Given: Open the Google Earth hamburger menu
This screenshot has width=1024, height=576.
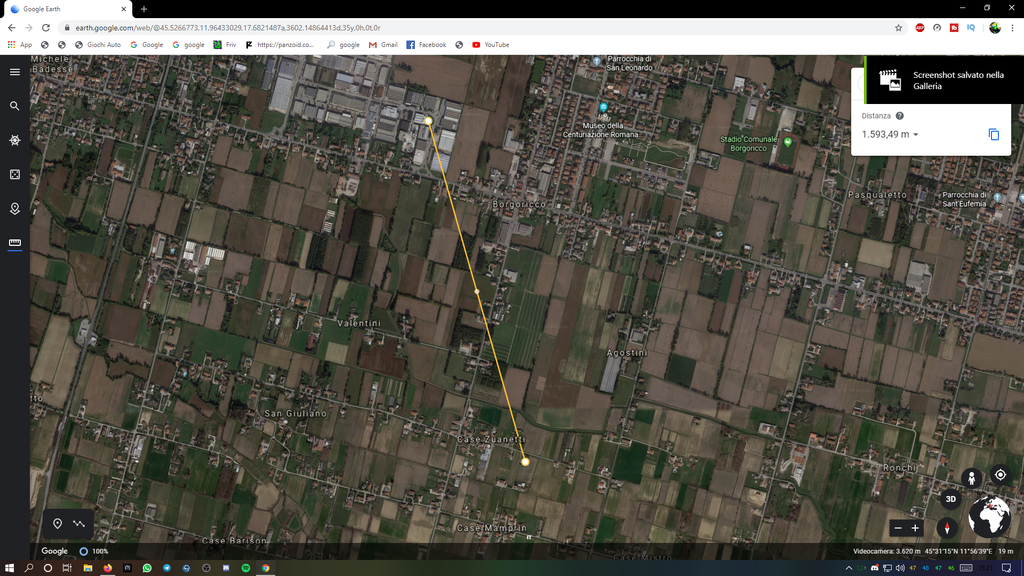Looking at the screenshot, I should [15, 72].
